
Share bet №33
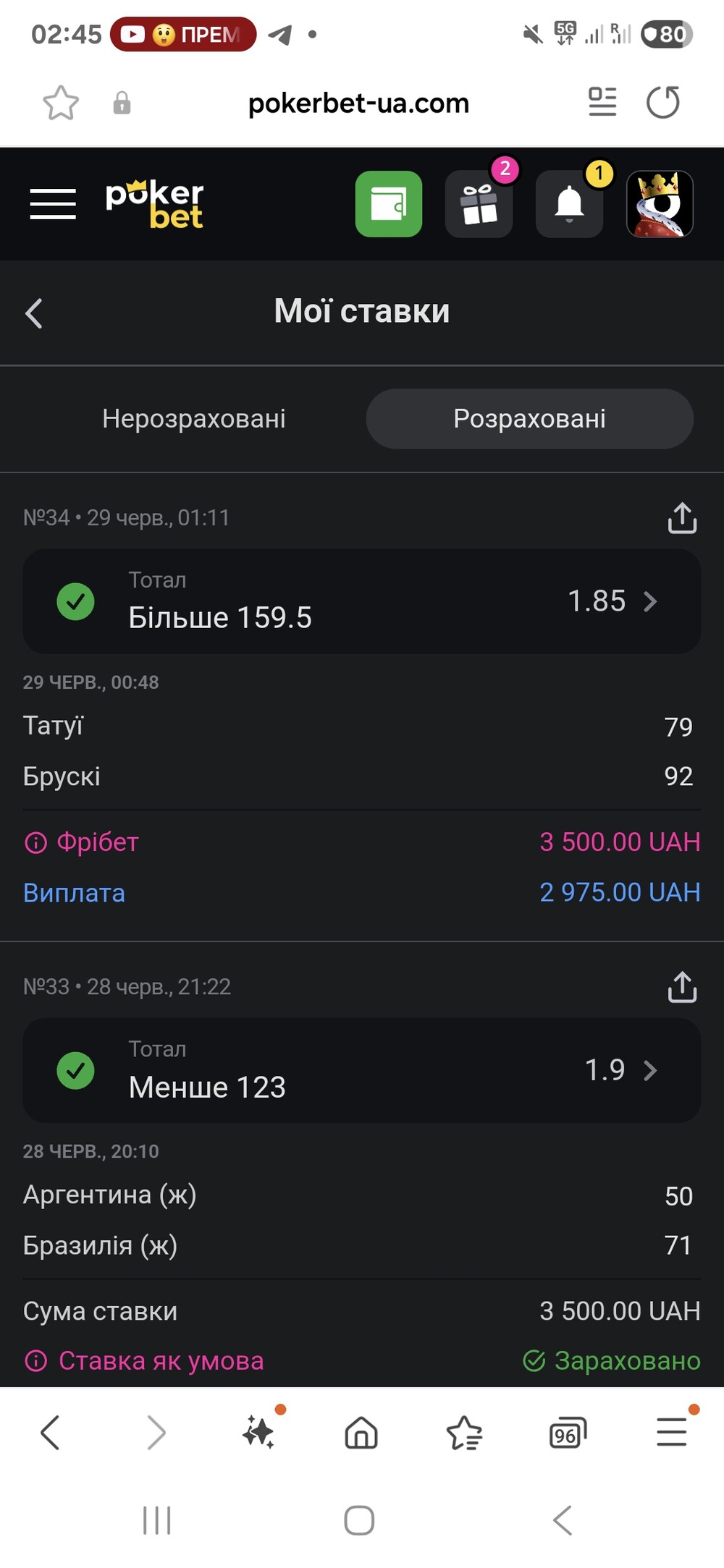(x=682, y=987)
